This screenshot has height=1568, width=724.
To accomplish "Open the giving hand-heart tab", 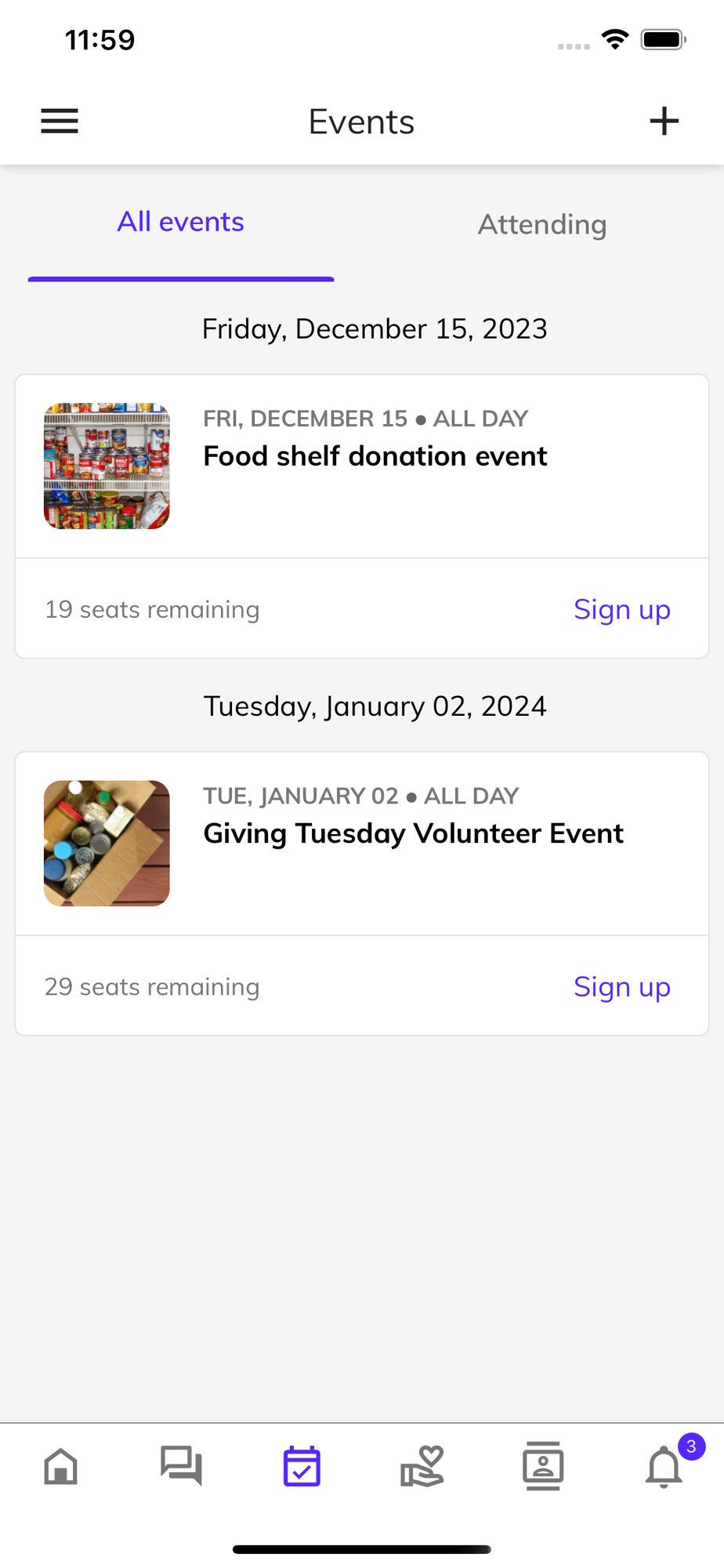I will coord(422,1466).
